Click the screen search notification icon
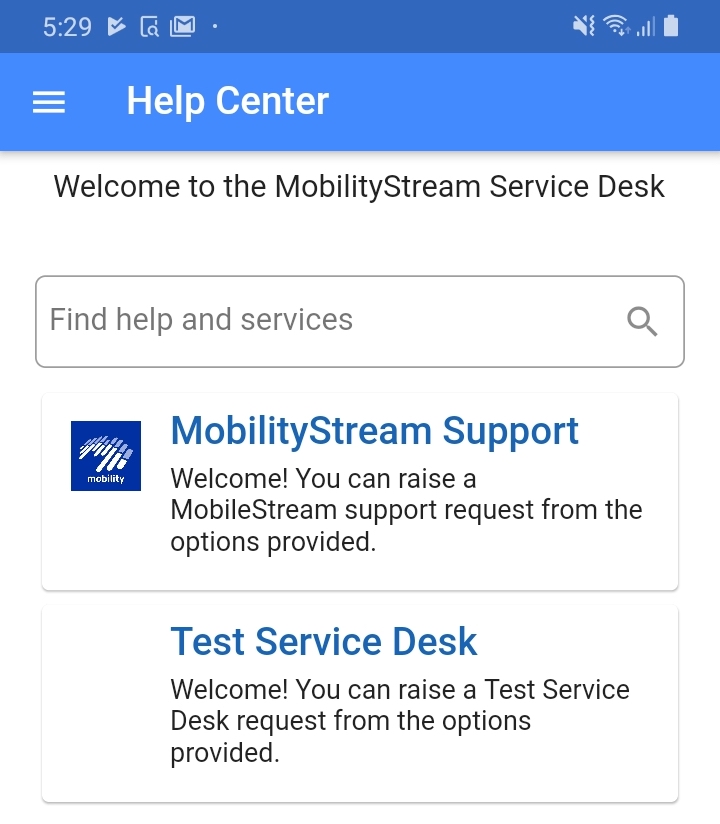 [148, 27]
